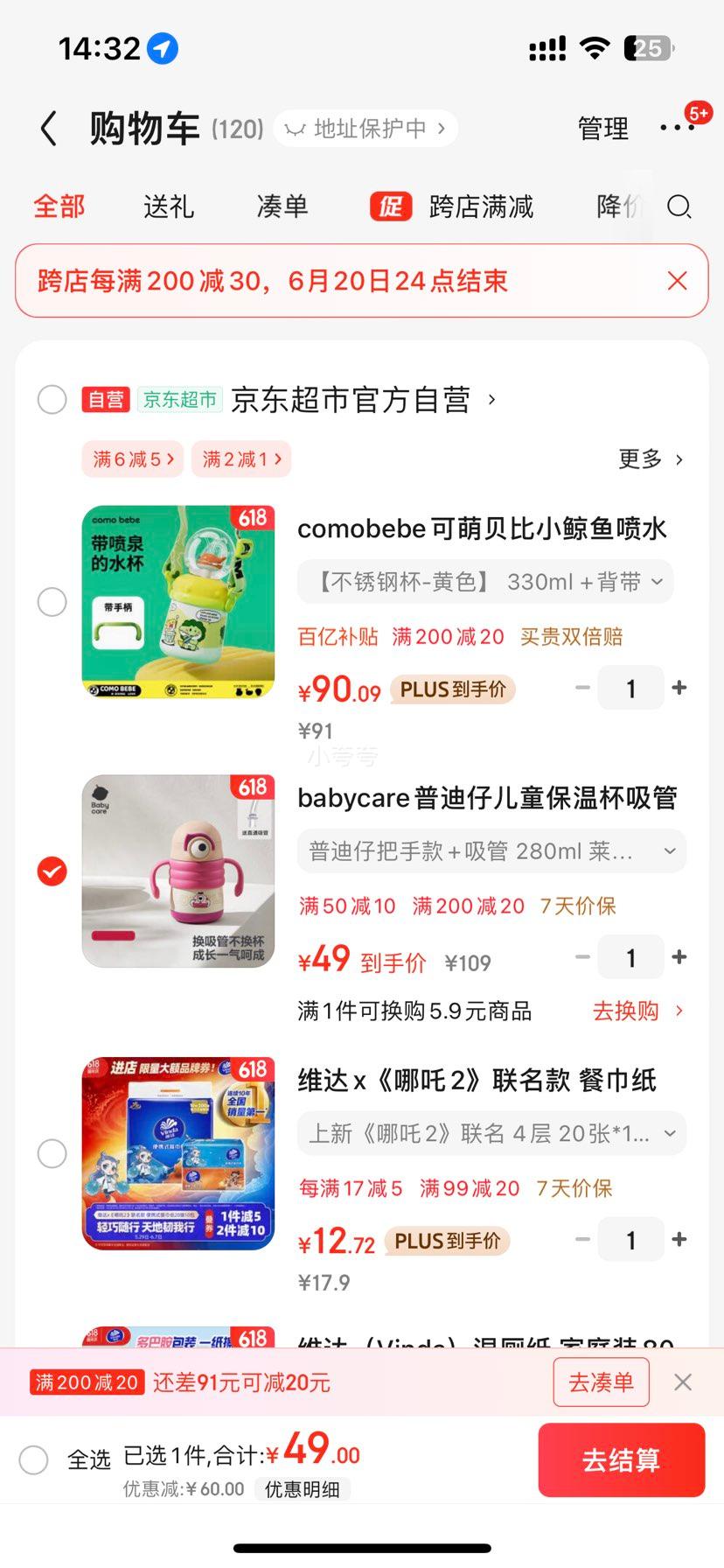
Task: Tap 去凑单 to reach 满200减20
Action: pos(601,1382)
